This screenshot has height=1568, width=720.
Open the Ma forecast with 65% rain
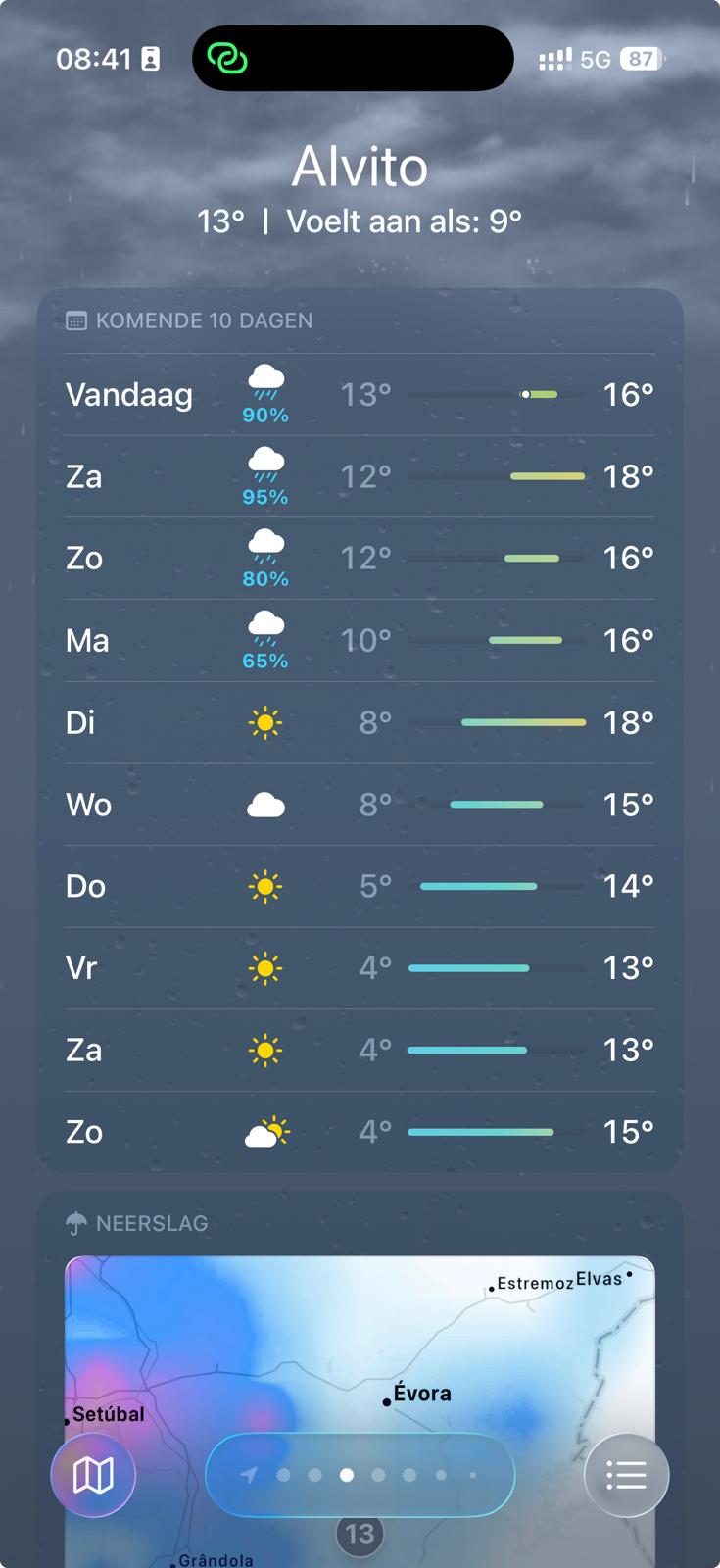point(360,641)
